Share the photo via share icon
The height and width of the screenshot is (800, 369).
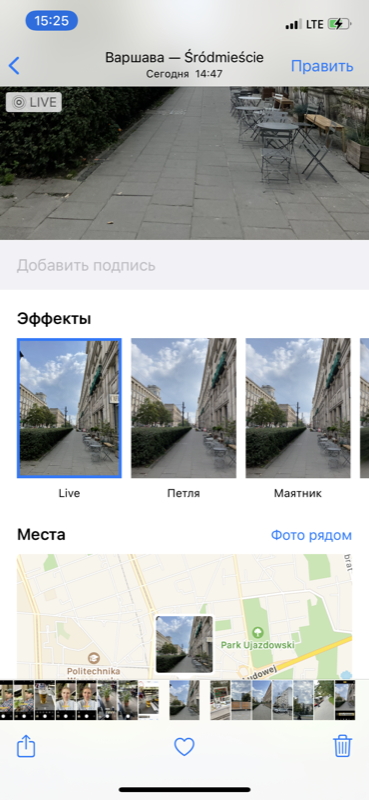coord(26,747)
